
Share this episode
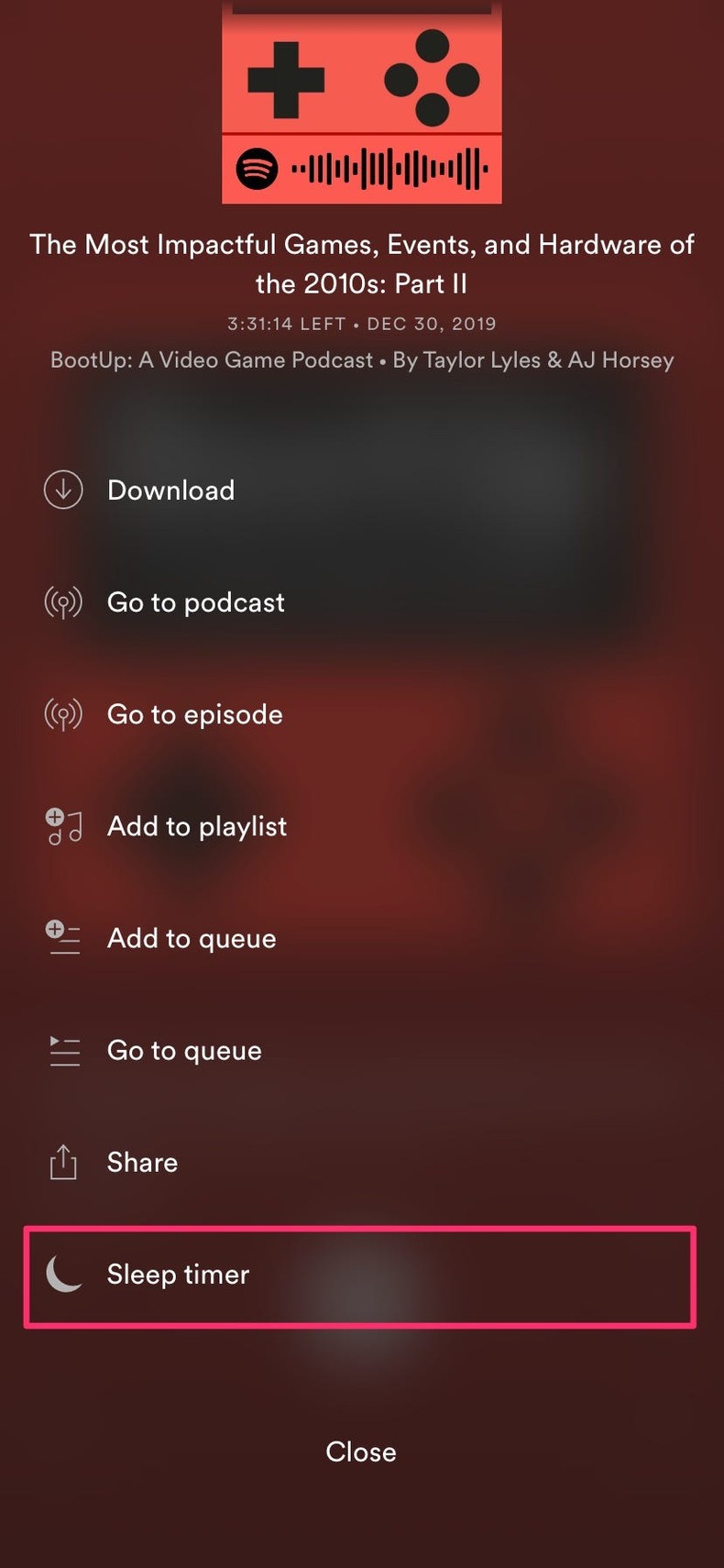pyautogui.click(x=142, y=1162)
